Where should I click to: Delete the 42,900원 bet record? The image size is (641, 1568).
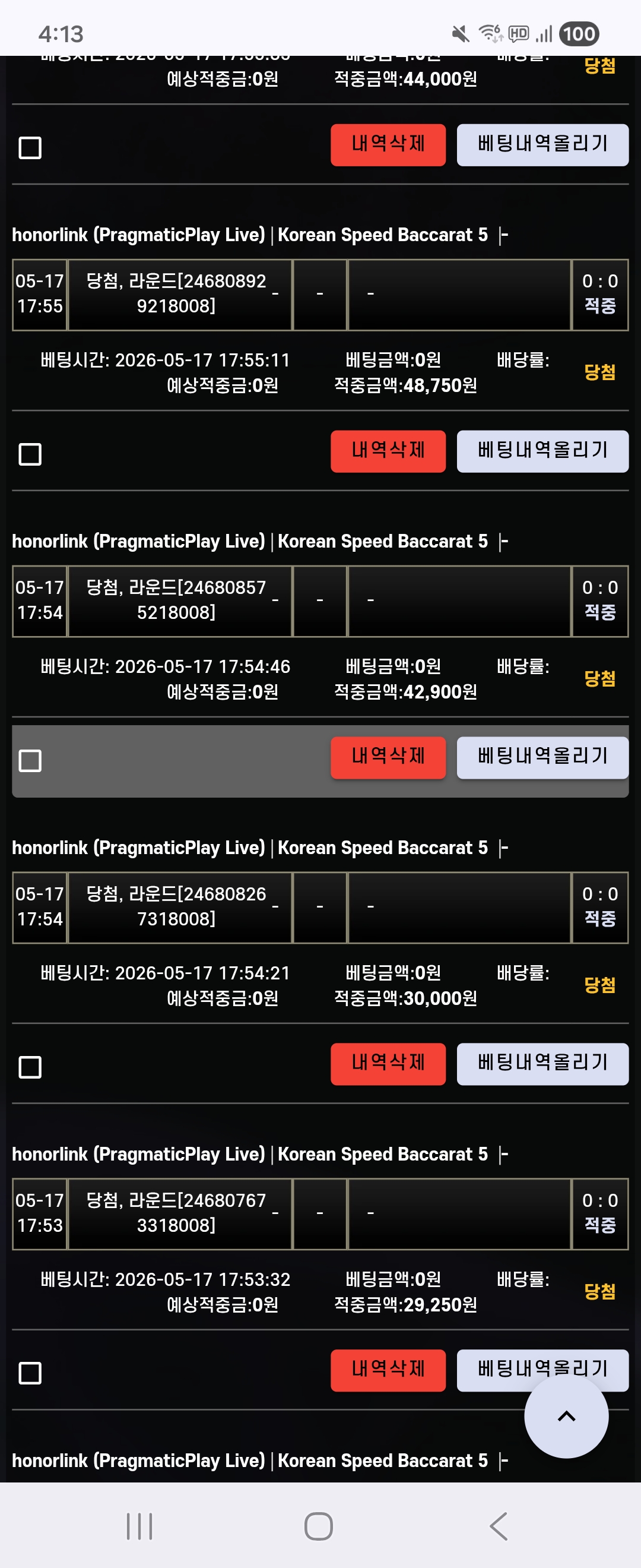(x=388, y=757)
